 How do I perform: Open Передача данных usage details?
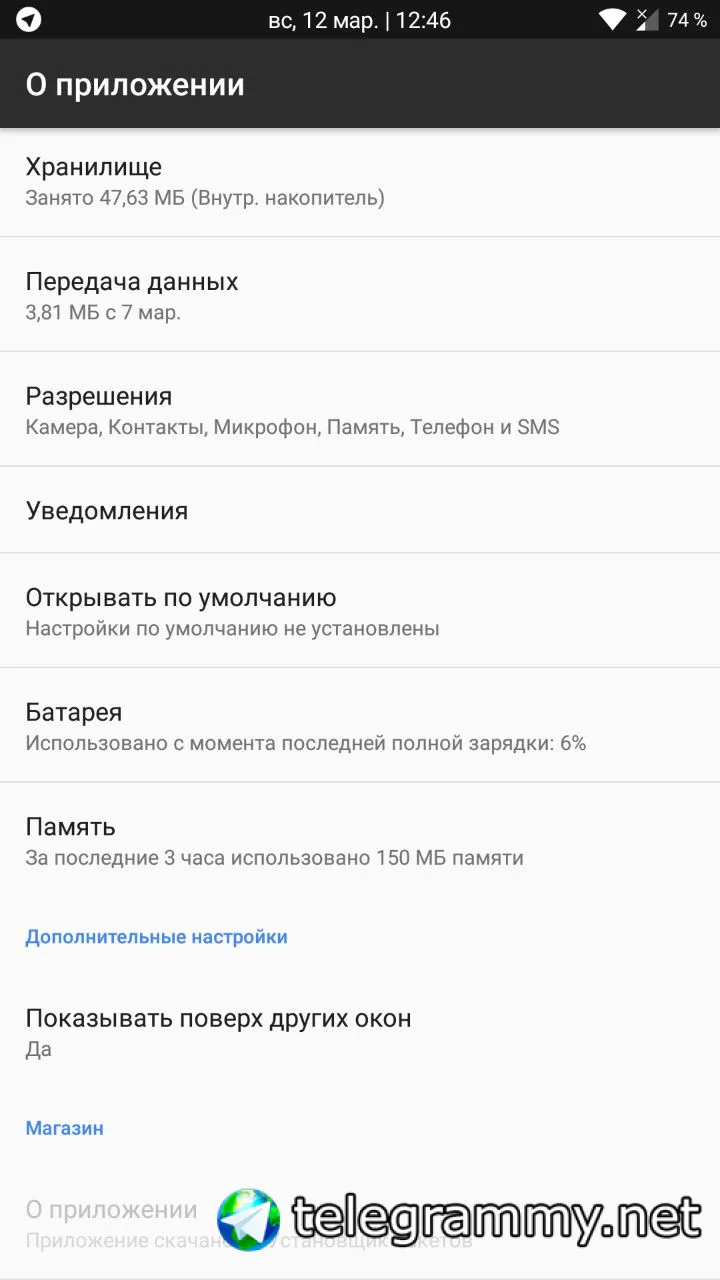point(360,295)
